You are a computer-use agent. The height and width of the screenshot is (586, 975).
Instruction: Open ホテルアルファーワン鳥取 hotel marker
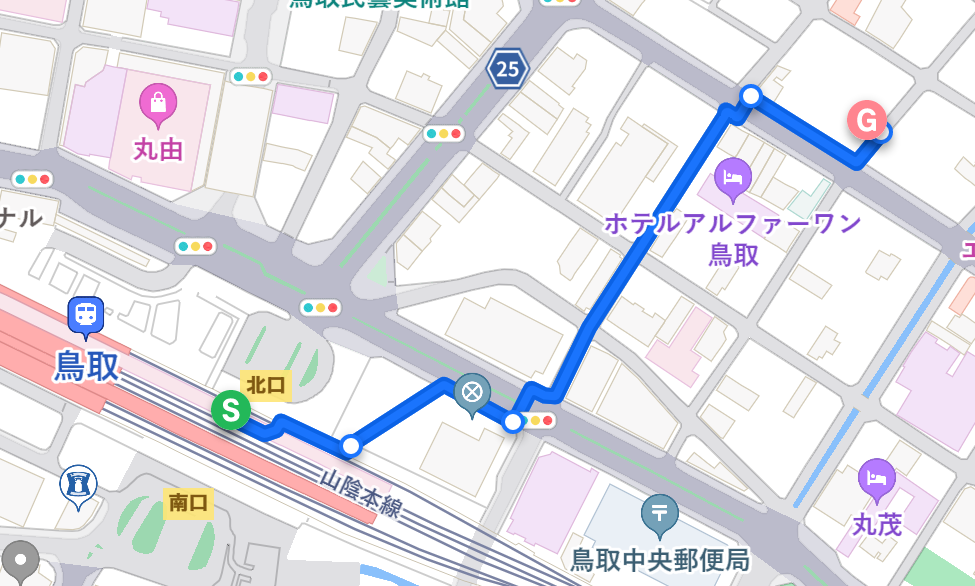tap(733, 178)
